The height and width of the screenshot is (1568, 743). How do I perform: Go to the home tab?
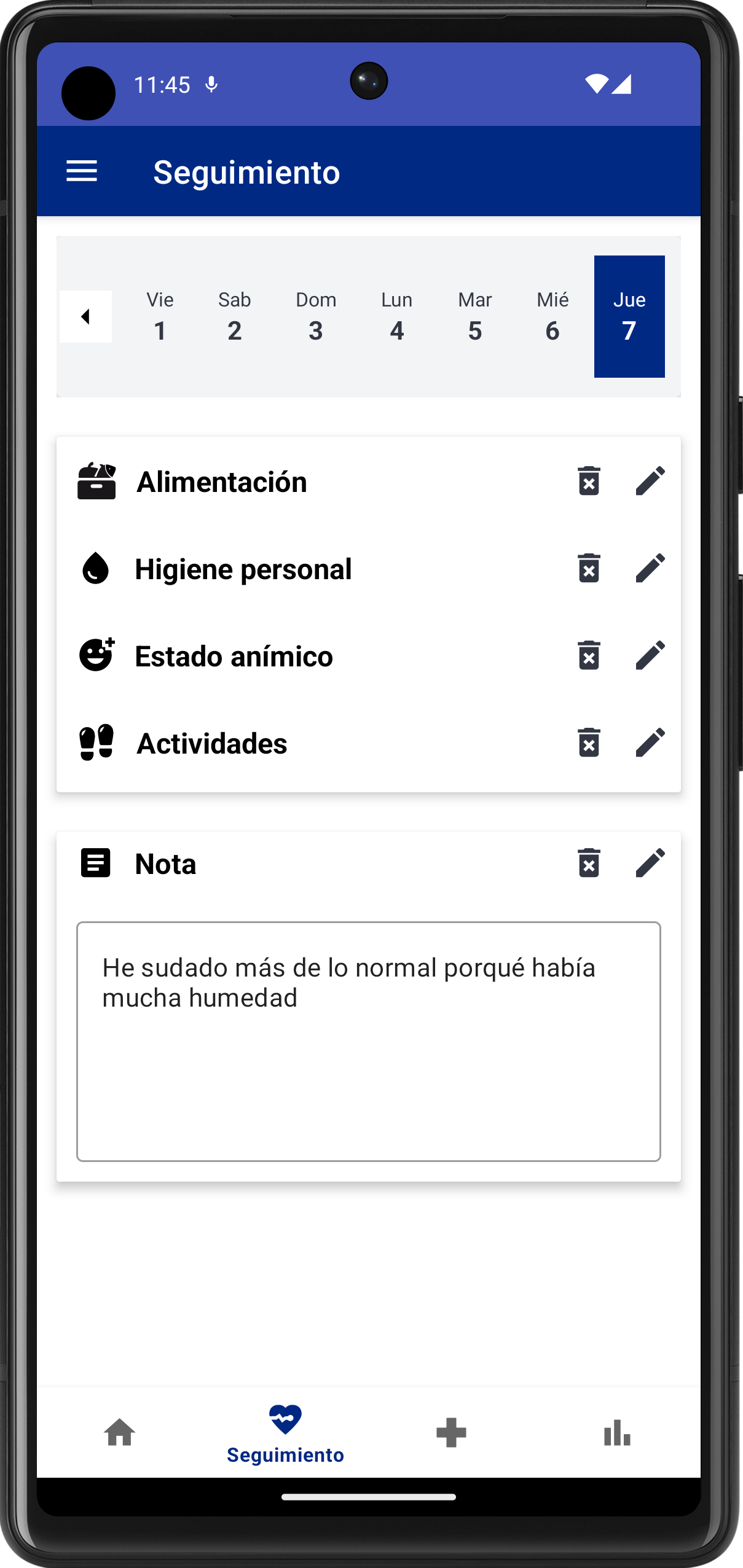click(120, 1433)
